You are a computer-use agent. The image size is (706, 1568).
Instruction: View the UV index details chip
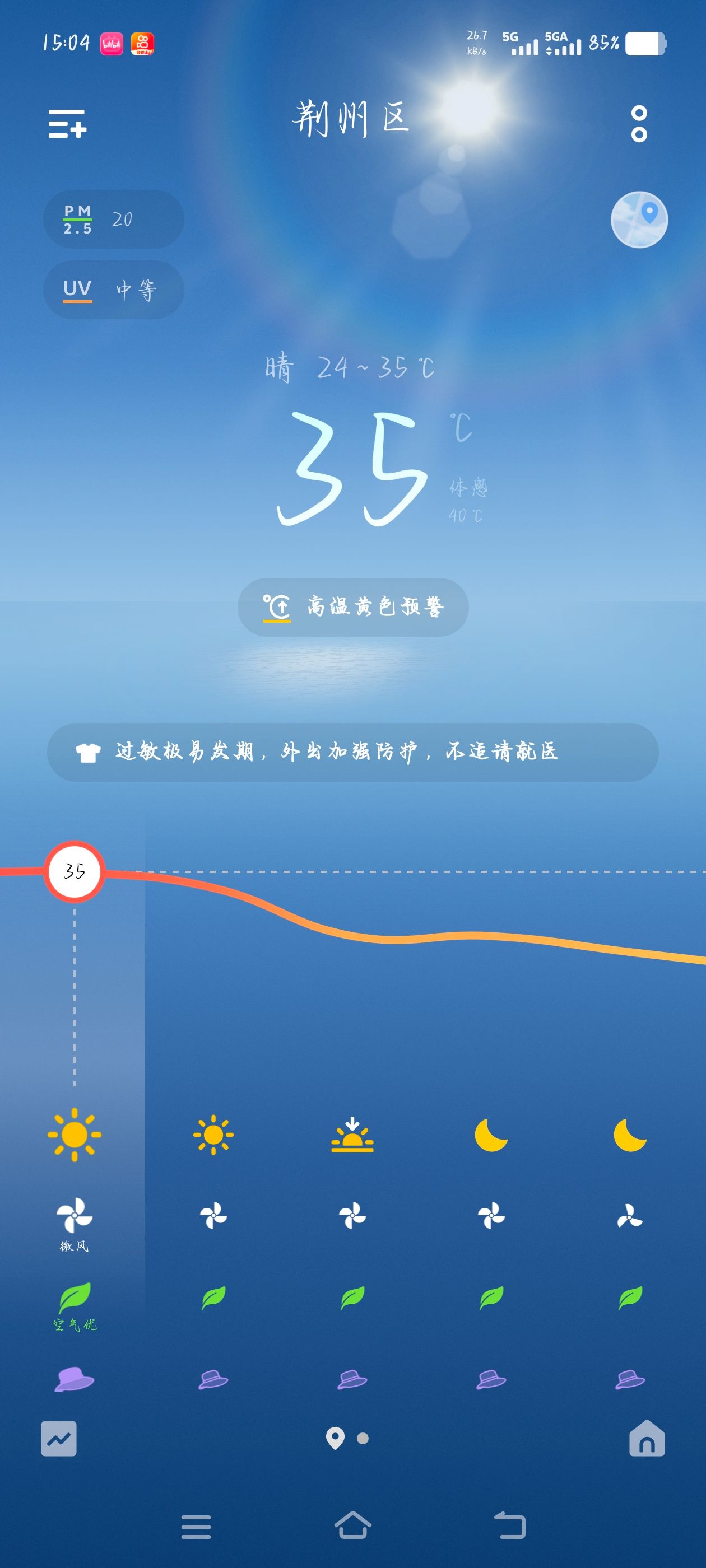tap(113, 290)
